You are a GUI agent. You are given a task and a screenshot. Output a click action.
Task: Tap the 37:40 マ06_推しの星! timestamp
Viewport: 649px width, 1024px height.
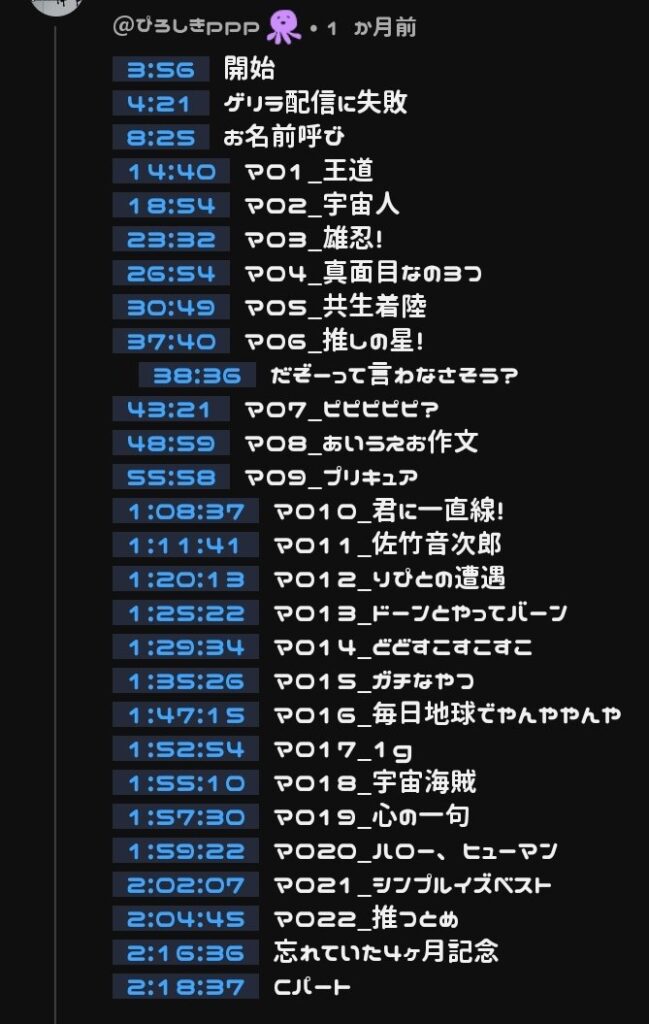171,341
